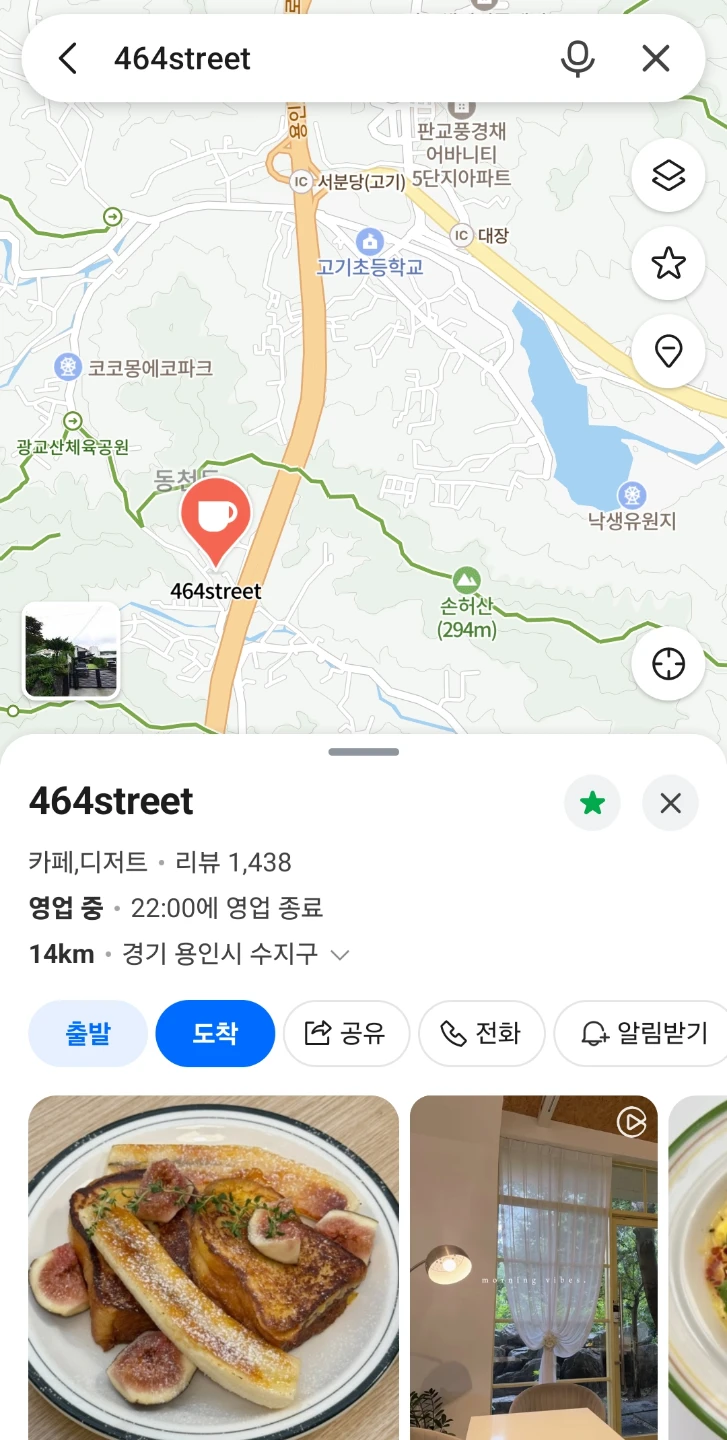Start voice search with the microphone

[x=577, y=59]
